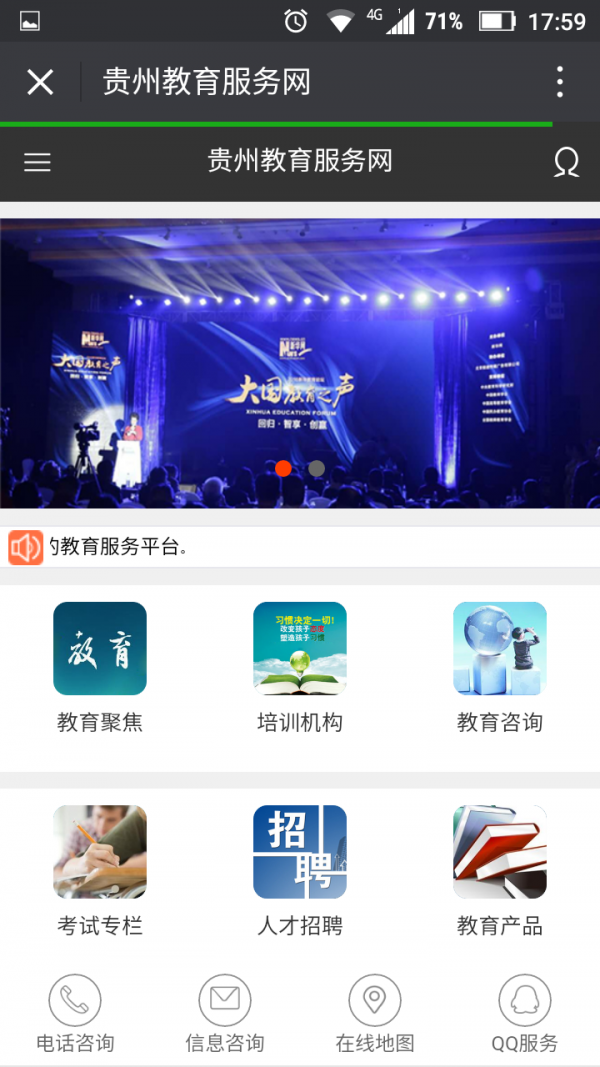600x1067 pixels.
Task: Open 在线地图 in the bottom bar
Action: tap(375, 1012)
